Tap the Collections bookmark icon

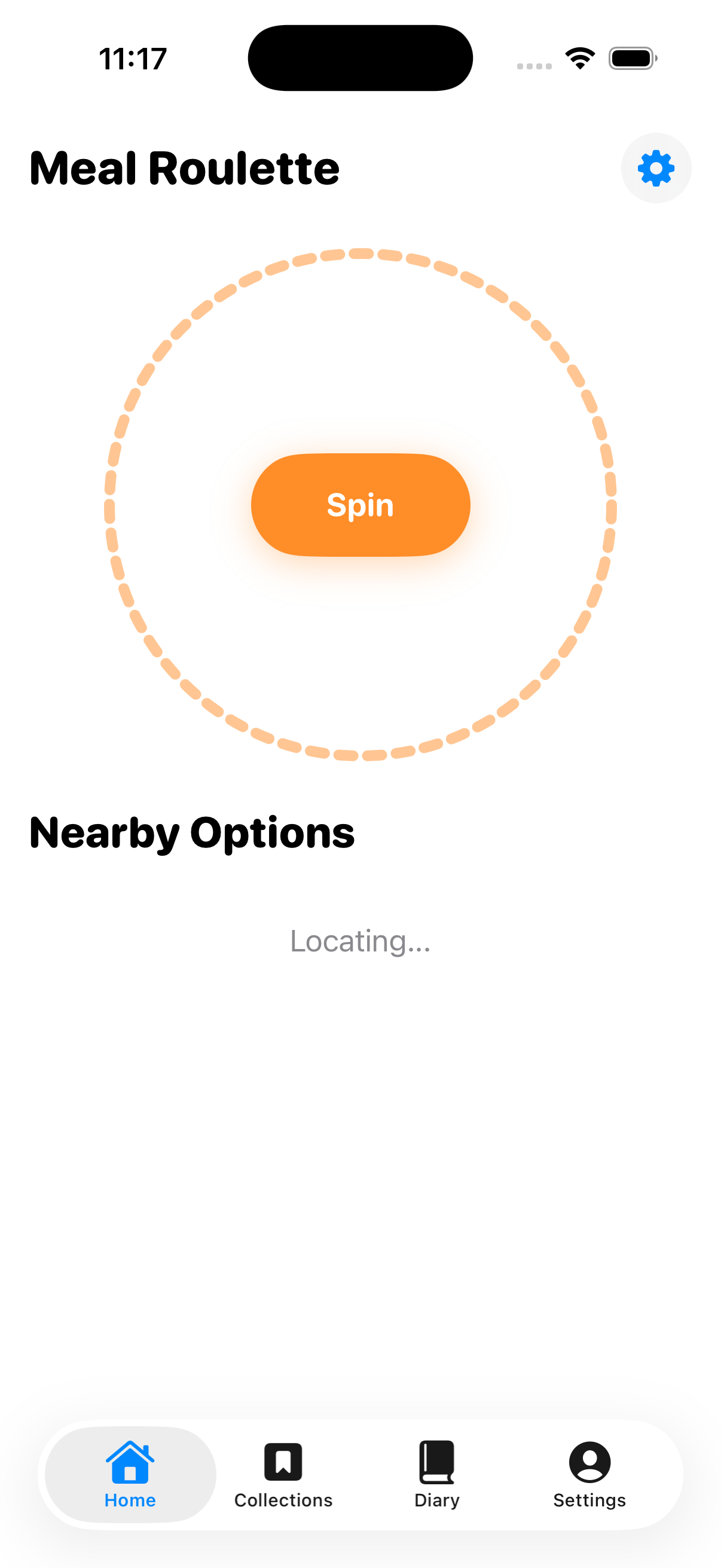[283, 1463]
